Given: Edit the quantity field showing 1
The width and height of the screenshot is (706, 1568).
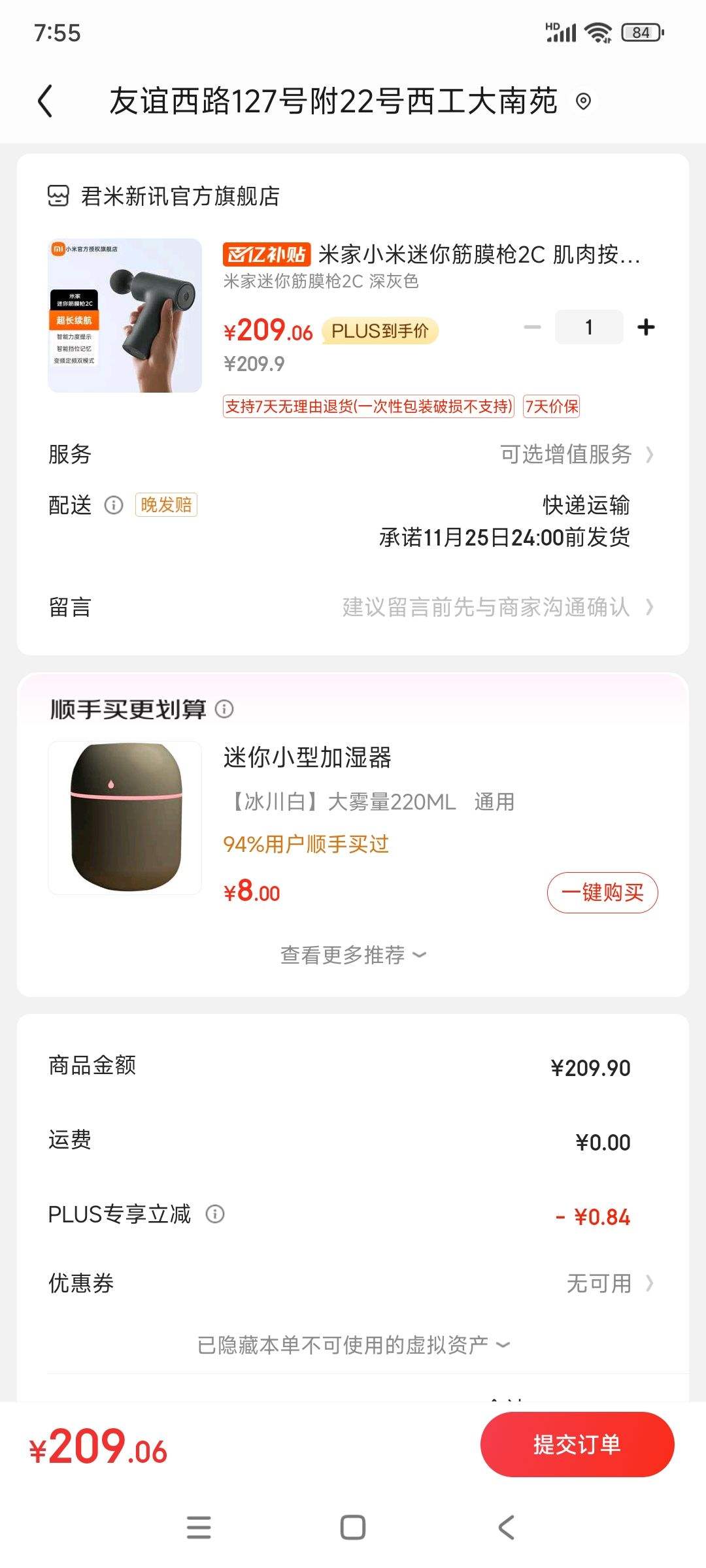Looking at the screenshot, I should (x=589, y=327).
